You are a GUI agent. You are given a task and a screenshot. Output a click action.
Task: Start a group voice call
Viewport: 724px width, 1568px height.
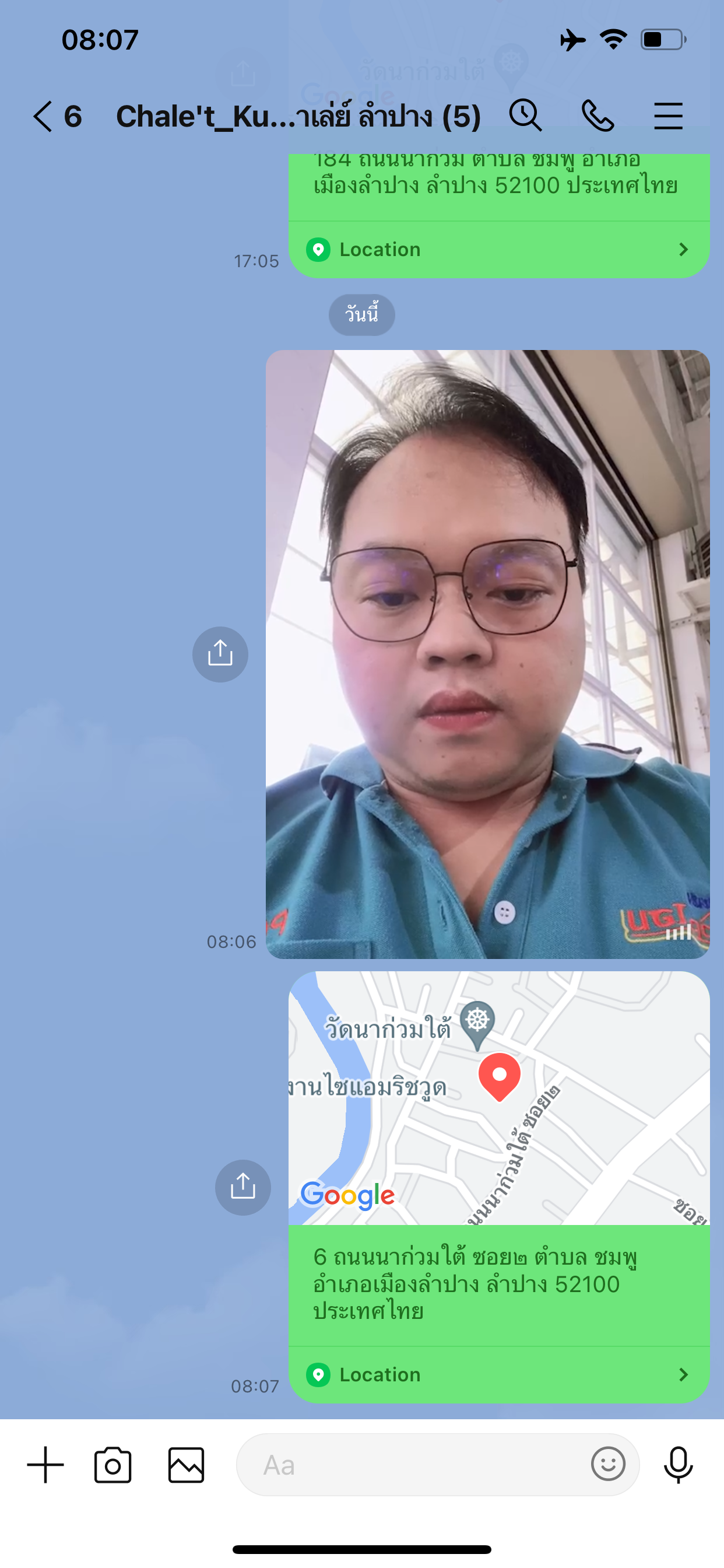pos(598,116)
